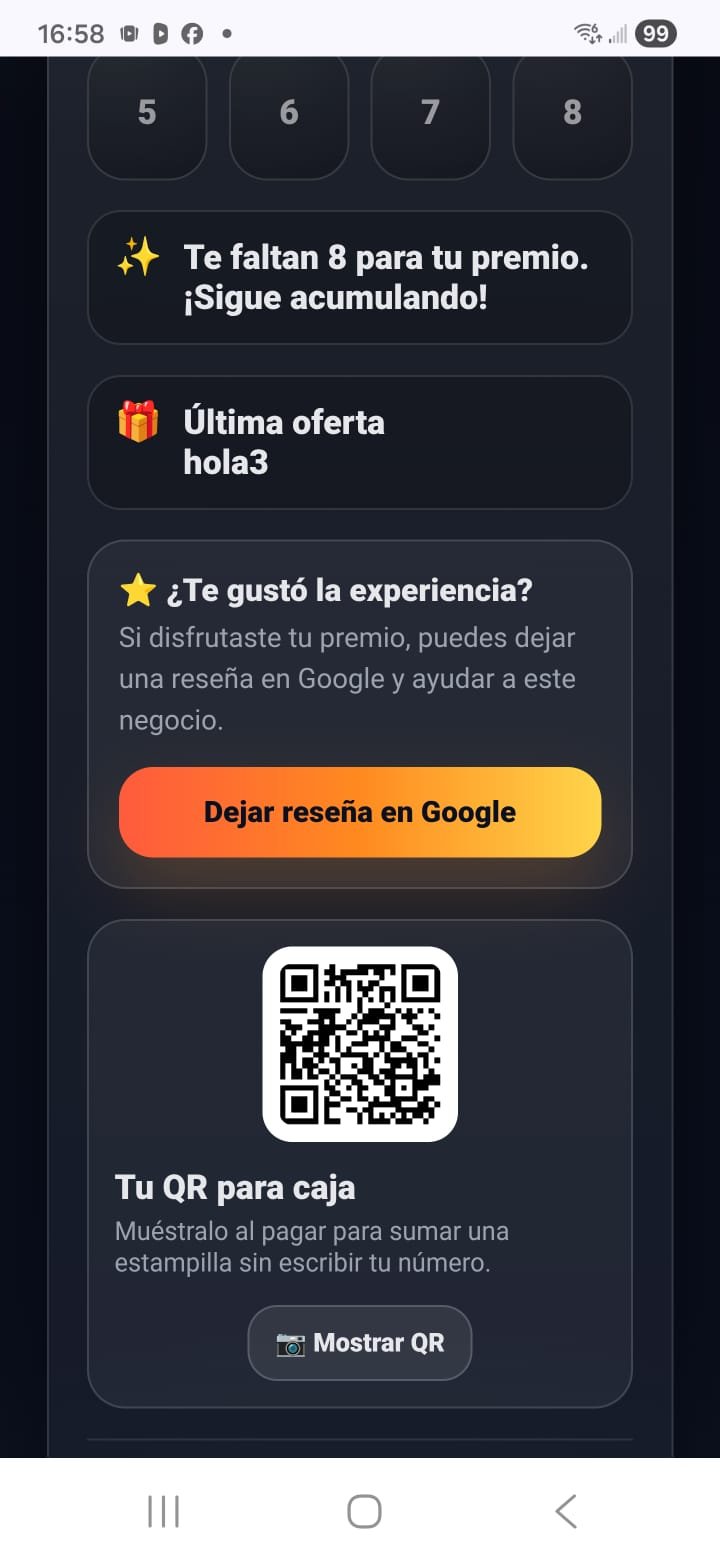Tap the Back arrow in navigation bar
The height and width of the screenshot is (1560, 720).
[x=565, y=1511]
